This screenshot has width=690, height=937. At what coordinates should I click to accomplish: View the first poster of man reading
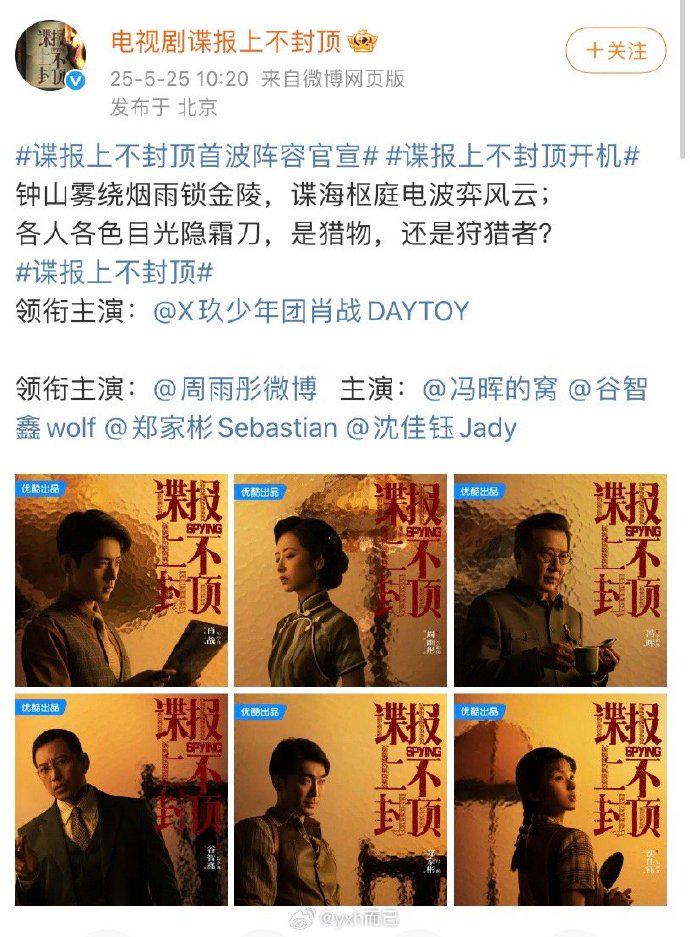tap(118, 580)
